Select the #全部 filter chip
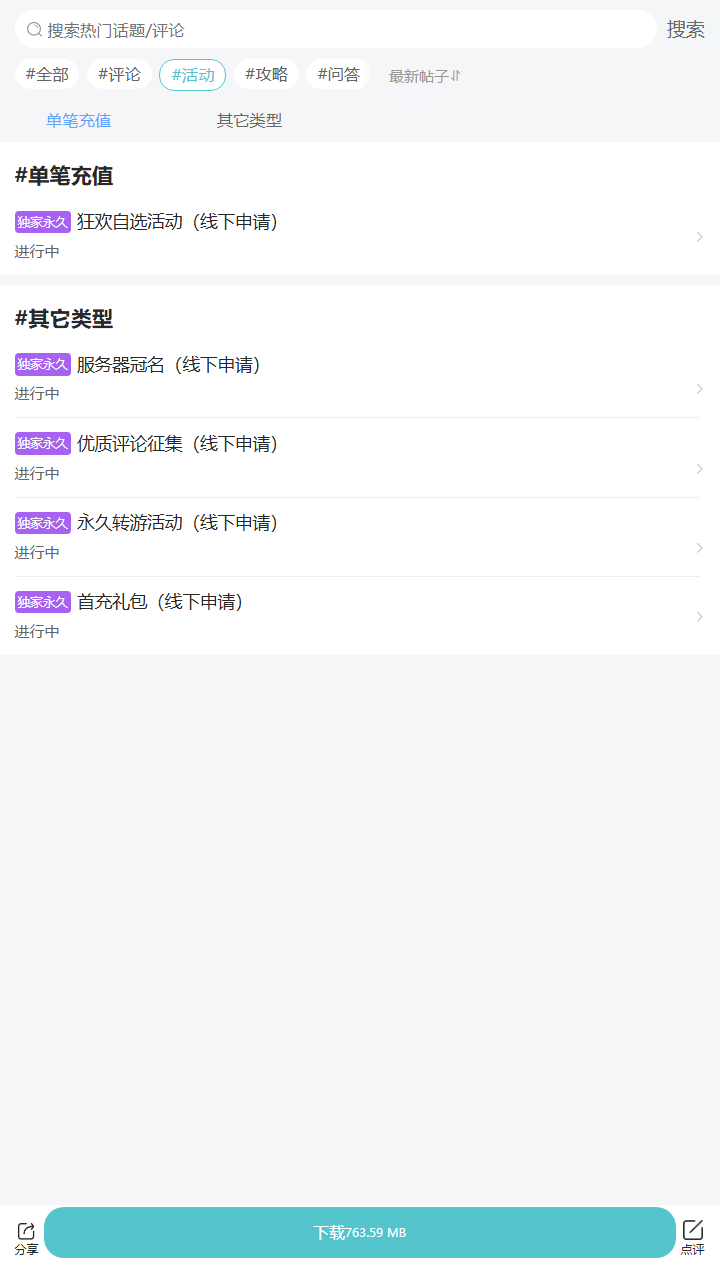Viewport: 720px width, 1265px height. point(47,74)
